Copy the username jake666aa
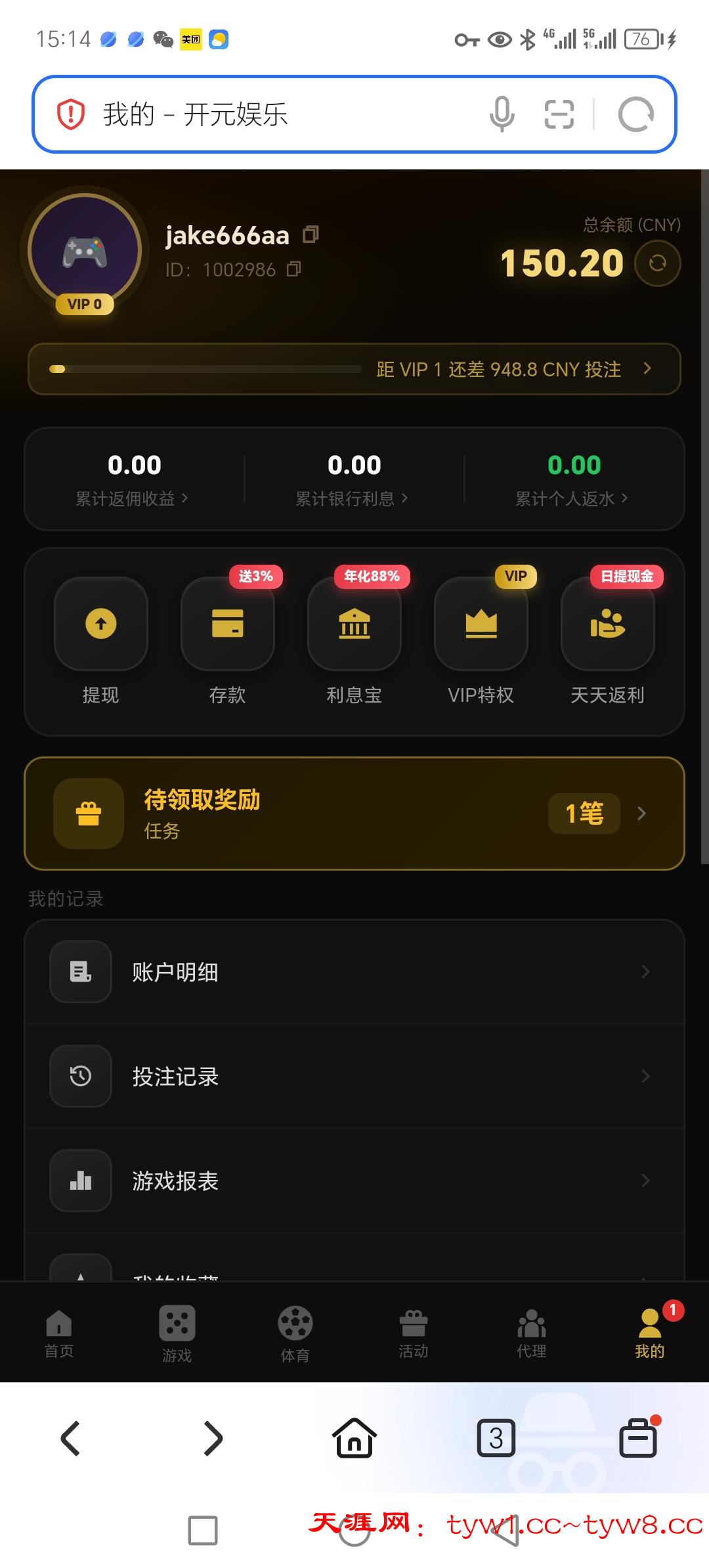The height and width of the screenshot is (1568, 709). (311, 234)
